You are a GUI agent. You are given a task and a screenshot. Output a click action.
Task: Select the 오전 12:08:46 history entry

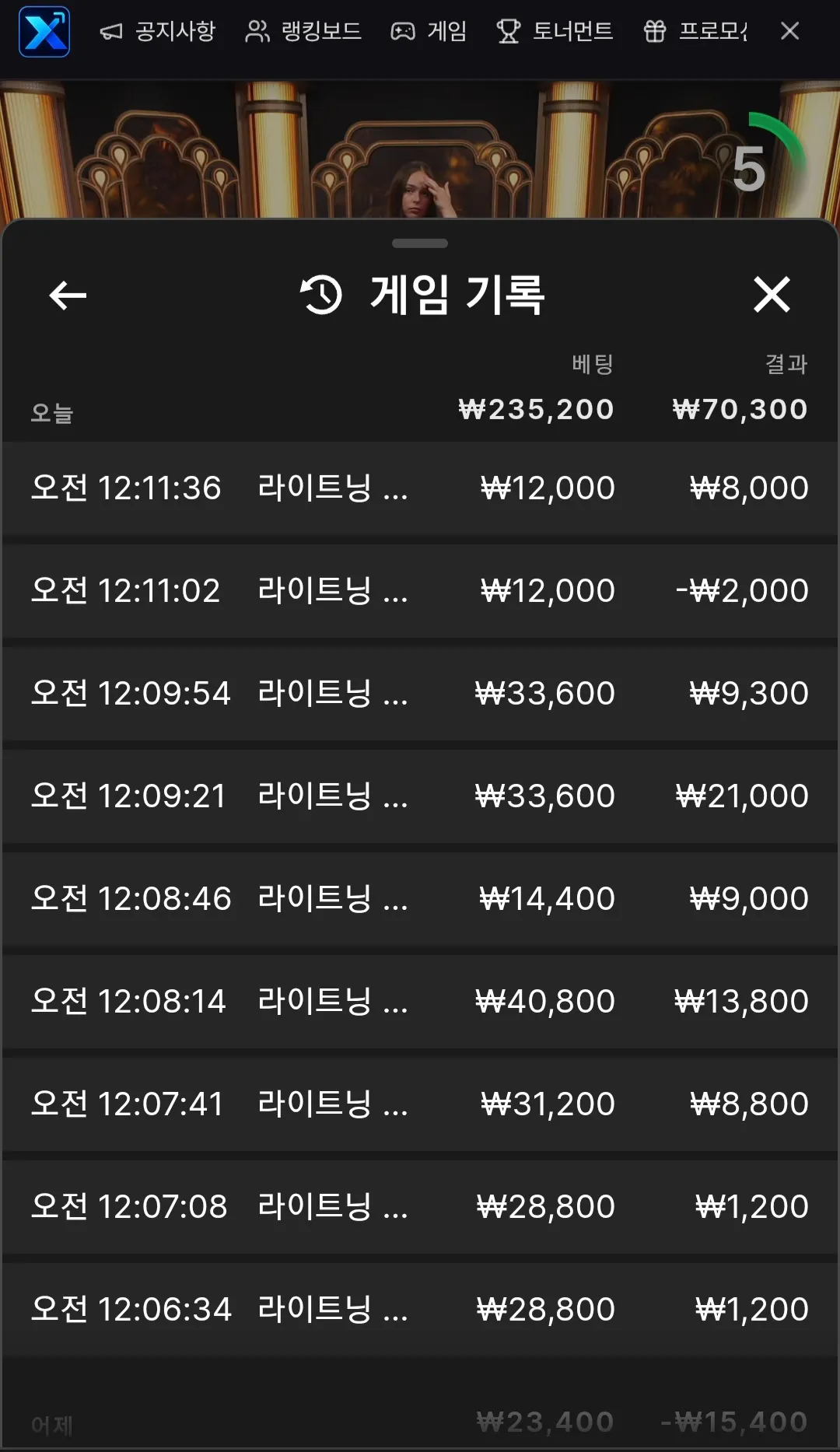click(420, 899)
